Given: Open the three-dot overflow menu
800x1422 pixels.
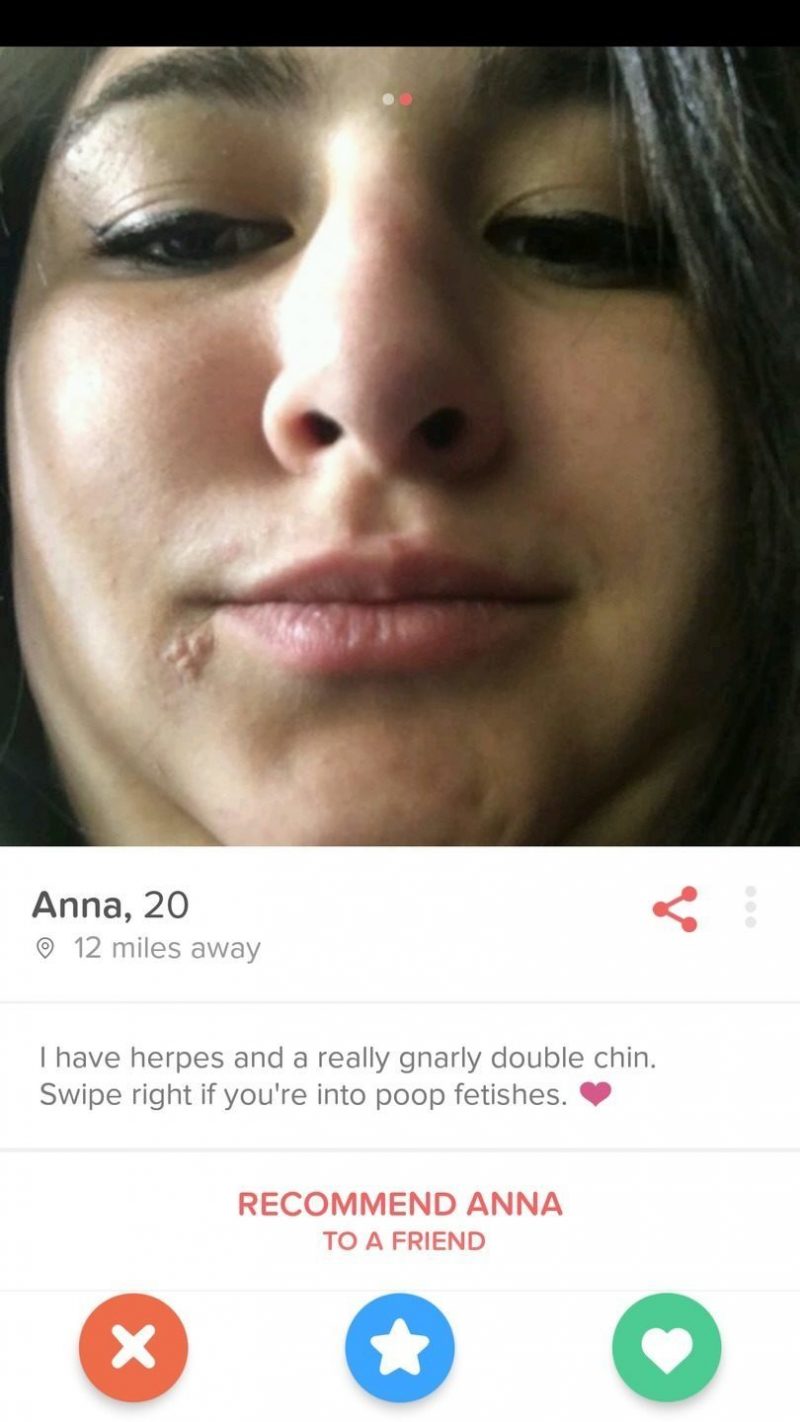Looking at the screenshot, I should pos(751,907).
